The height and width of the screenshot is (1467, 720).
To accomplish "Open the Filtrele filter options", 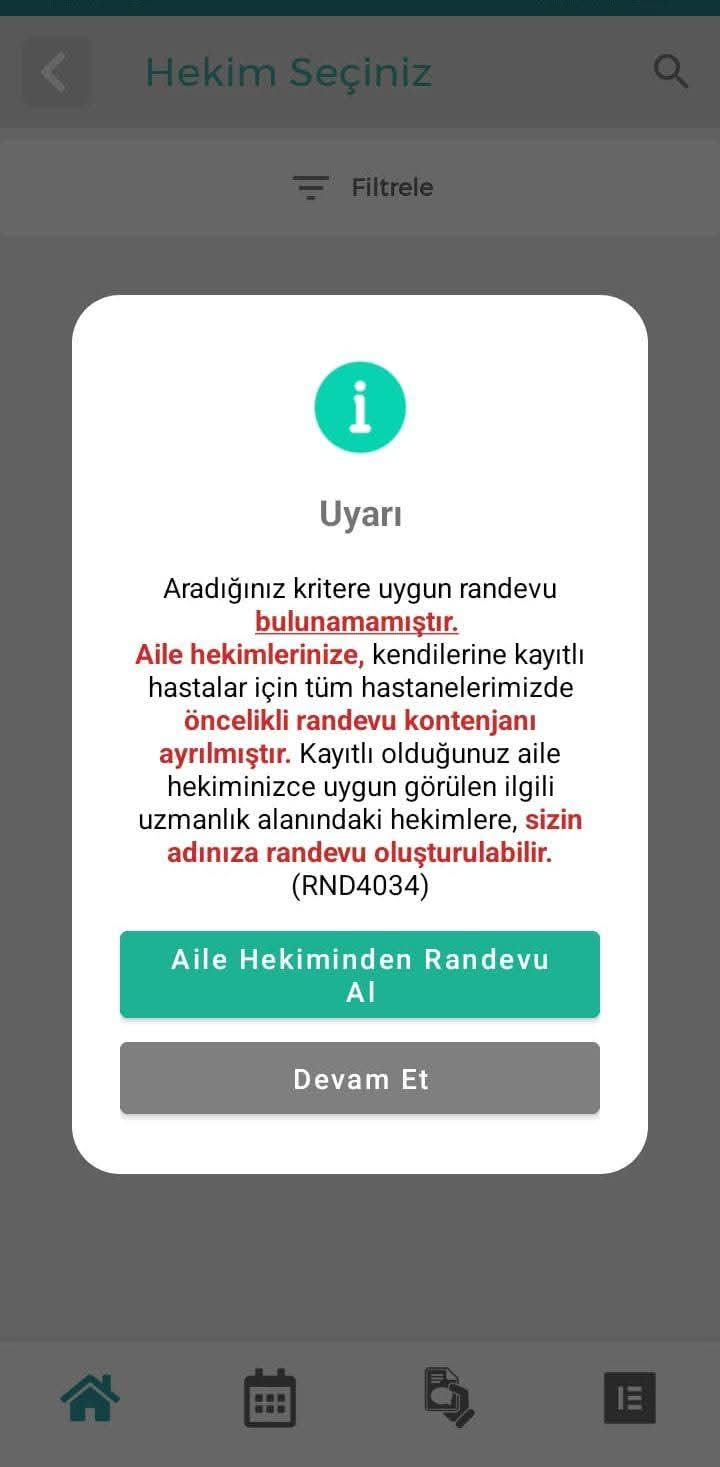I will [x=362, y=187].
